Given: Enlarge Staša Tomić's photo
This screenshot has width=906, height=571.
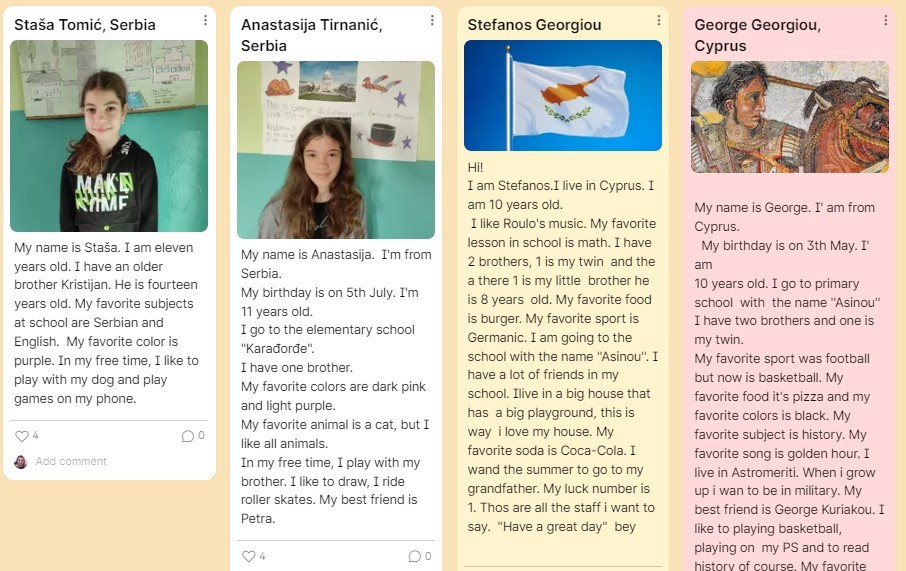Looking at the screenshot, I should pyautogui.click(x=109, y=136).
